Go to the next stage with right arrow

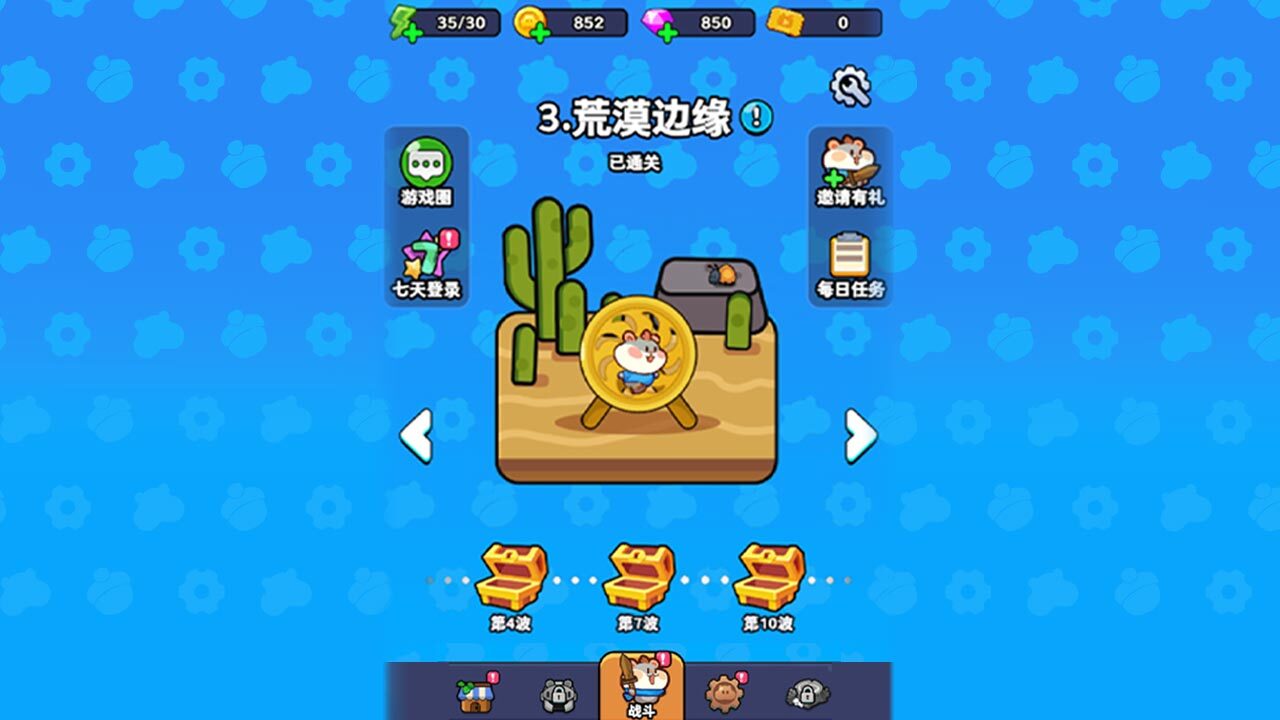point(860,435)
